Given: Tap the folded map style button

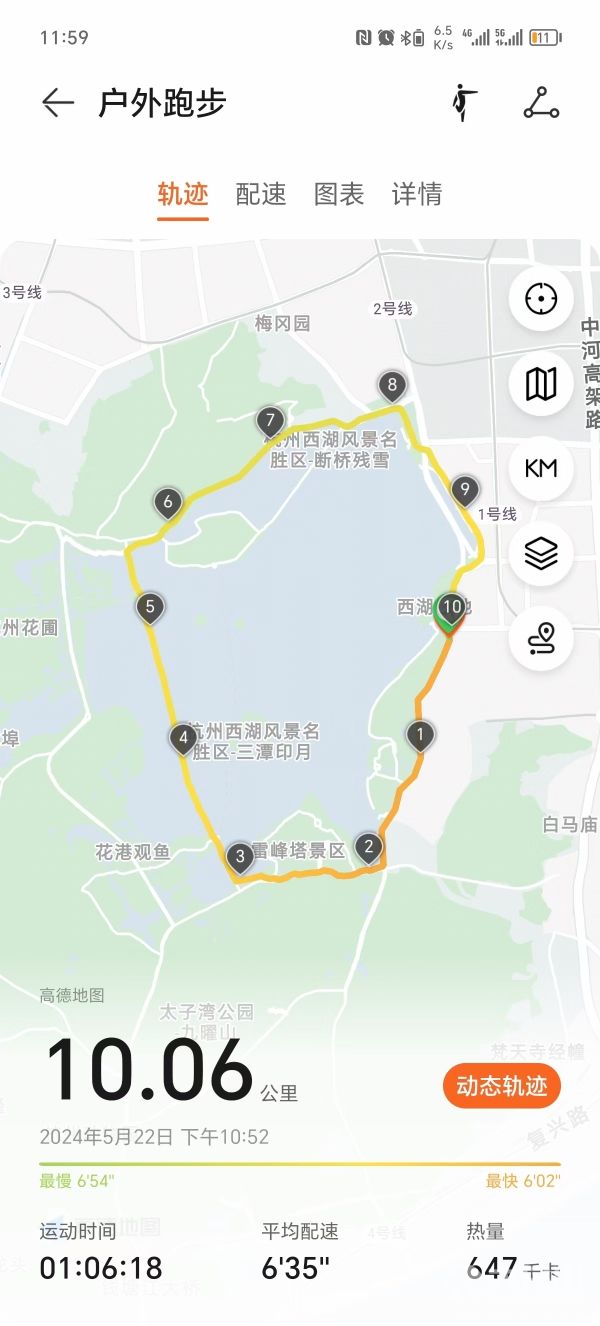Looking at the screenshot, I should pos(541,383).
